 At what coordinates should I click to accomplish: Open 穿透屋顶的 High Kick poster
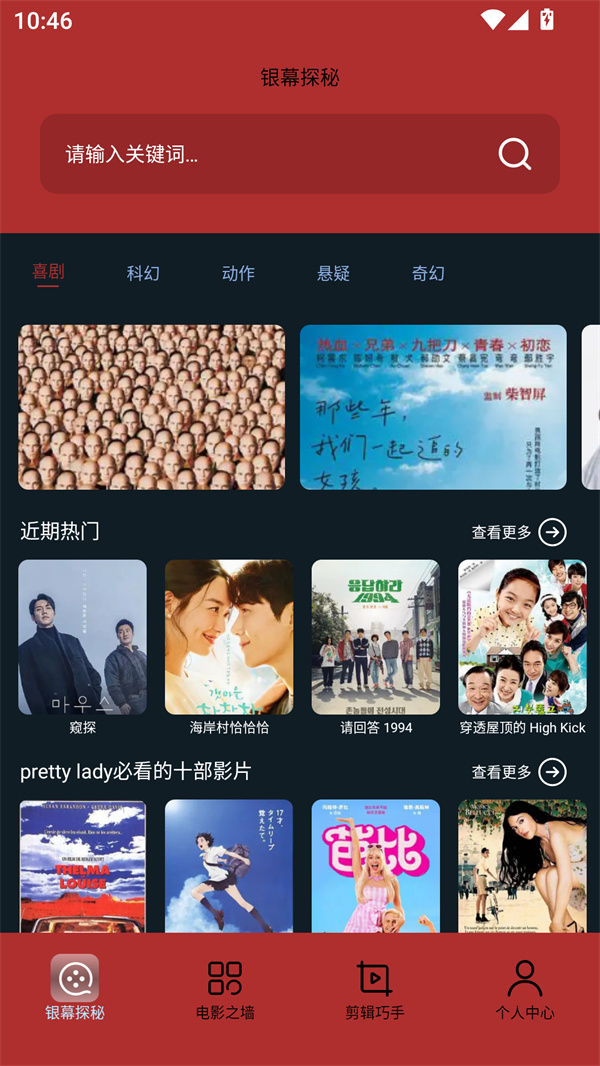522,637
